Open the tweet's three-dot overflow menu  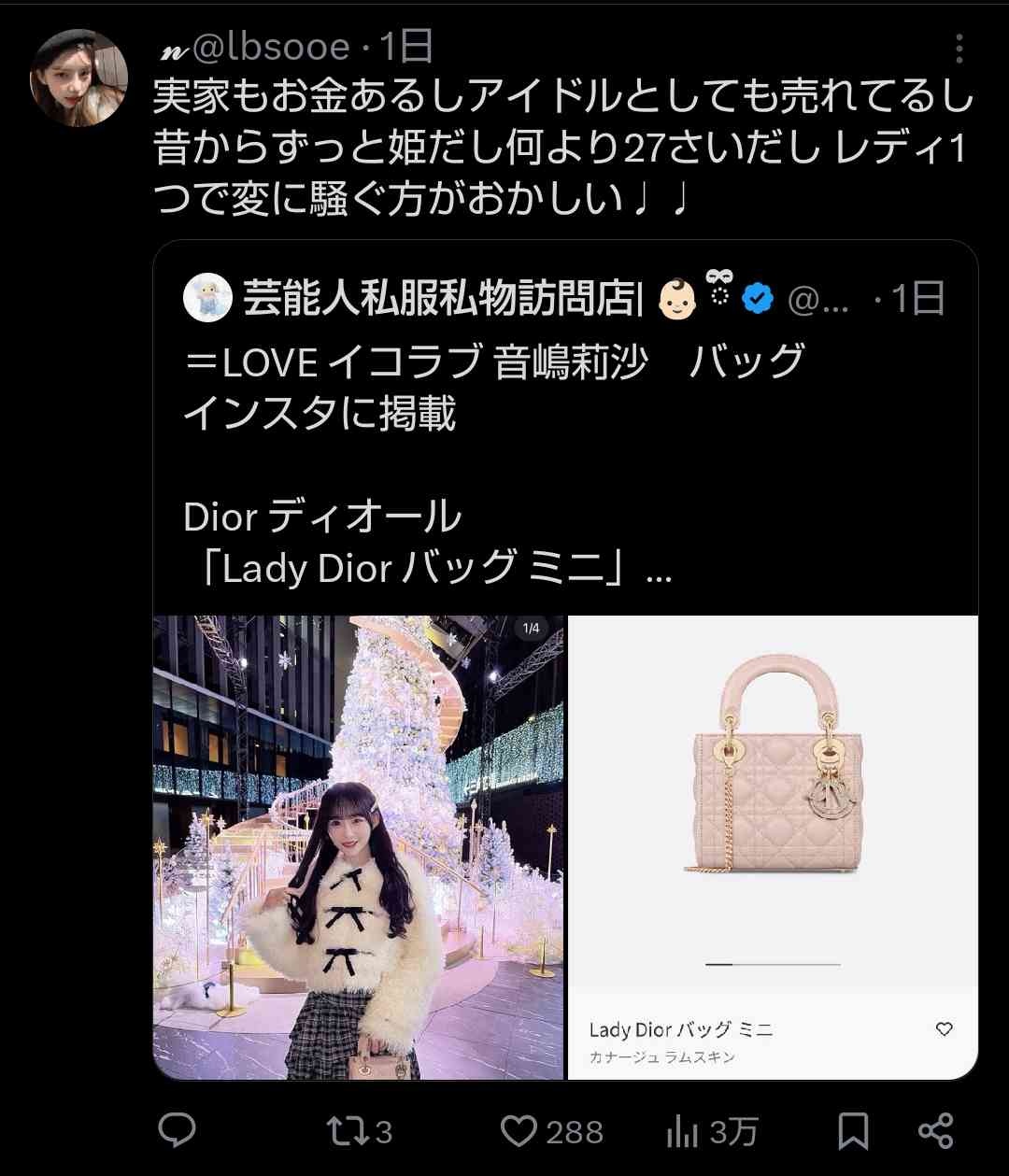tap(959, 50)
